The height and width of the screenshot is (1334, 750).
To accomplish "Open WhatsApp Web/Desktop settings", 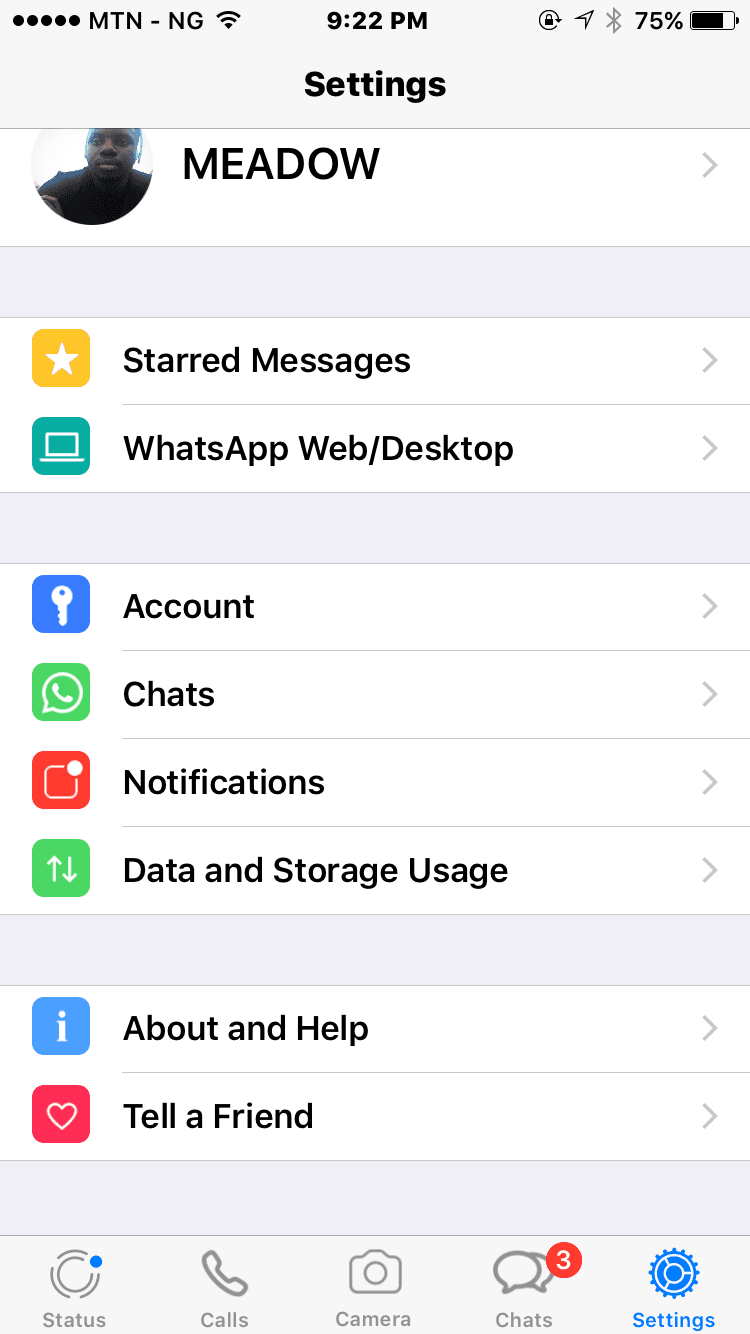I will [x=375, y=448].
